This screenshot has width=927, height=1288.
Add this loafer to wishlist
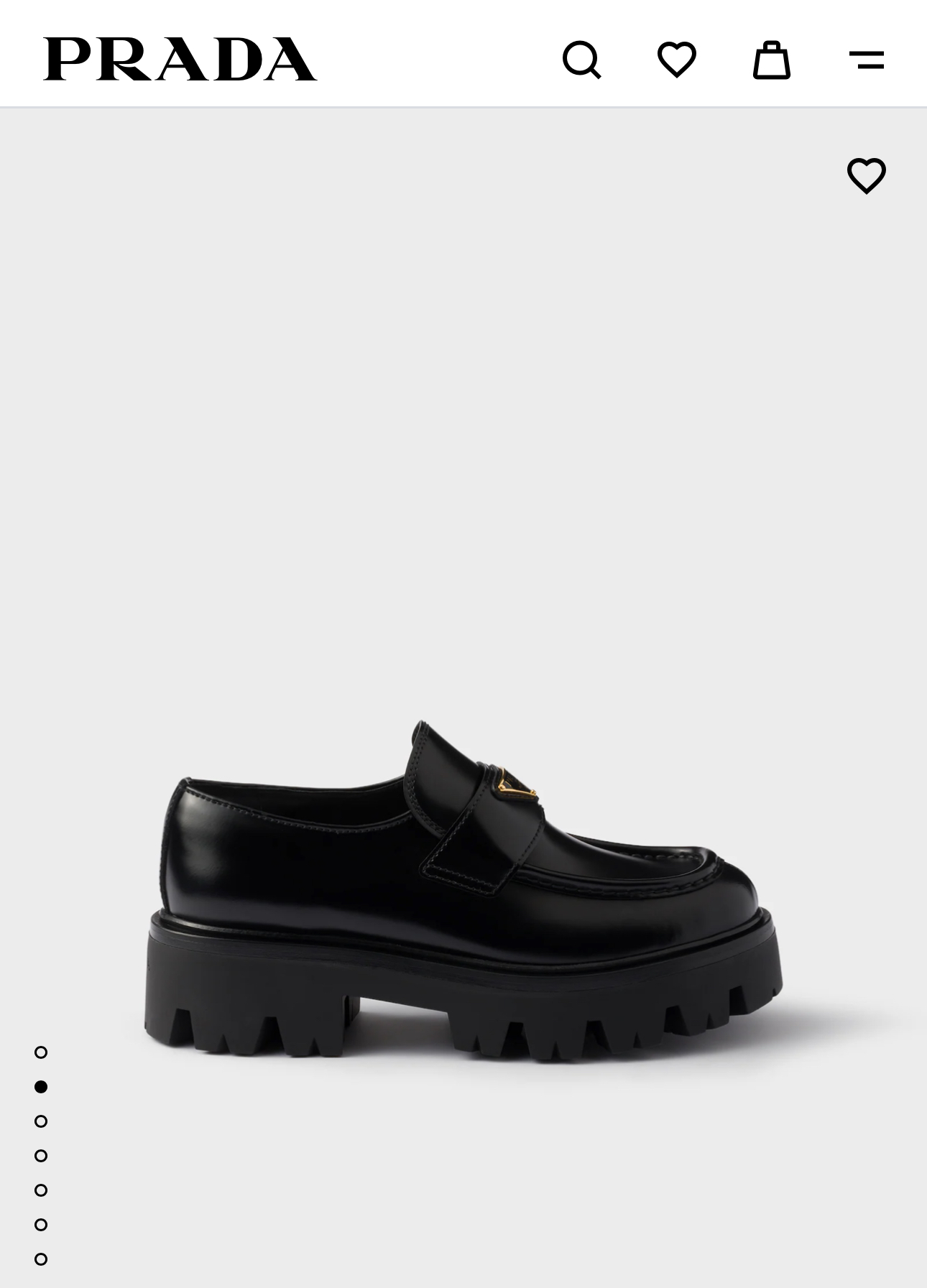point(866,175)
